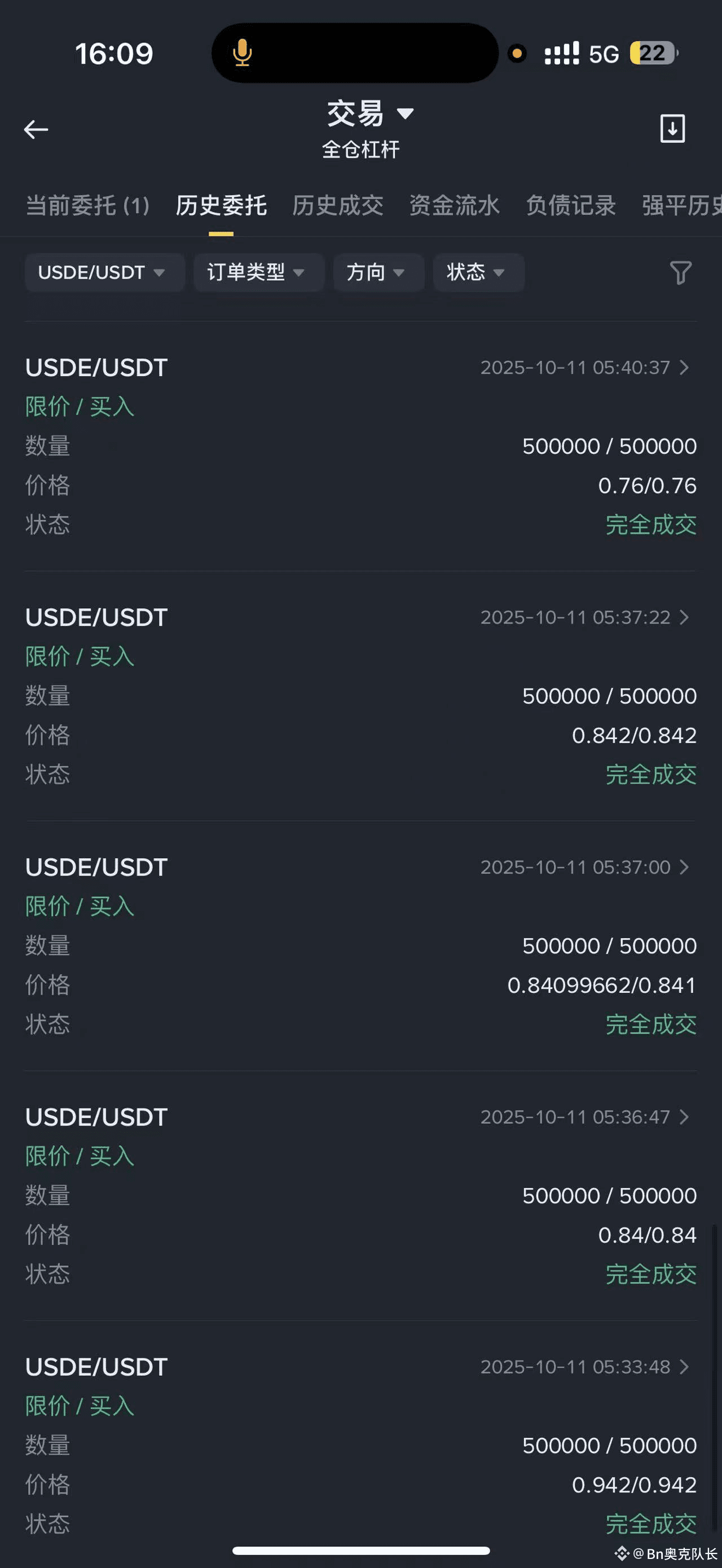
Task: Switch to the 当前委托 (1) tab
Action: (x=87, y=206)
